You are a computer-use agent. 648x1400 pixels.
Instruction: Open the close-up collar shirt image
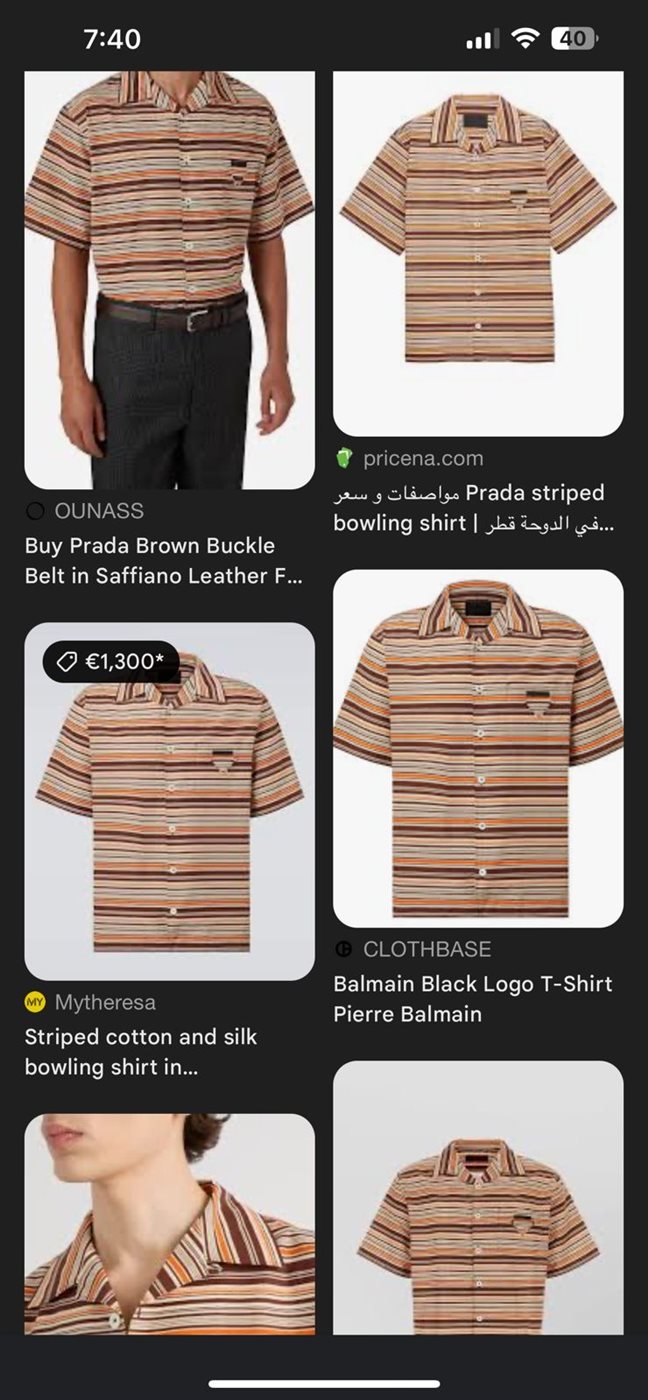click(x=169, y=1225)
